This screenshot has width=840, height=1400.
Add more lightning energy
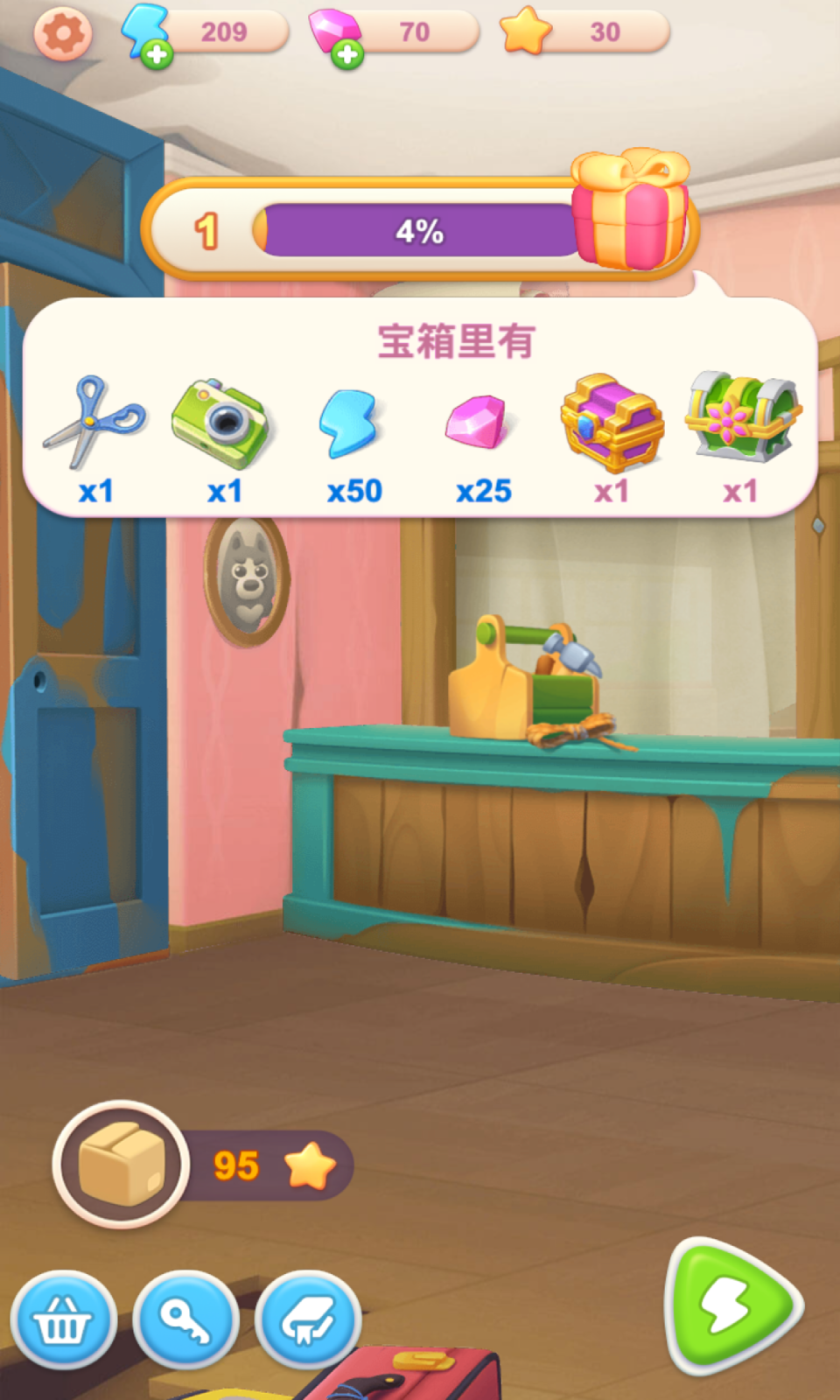157,54
